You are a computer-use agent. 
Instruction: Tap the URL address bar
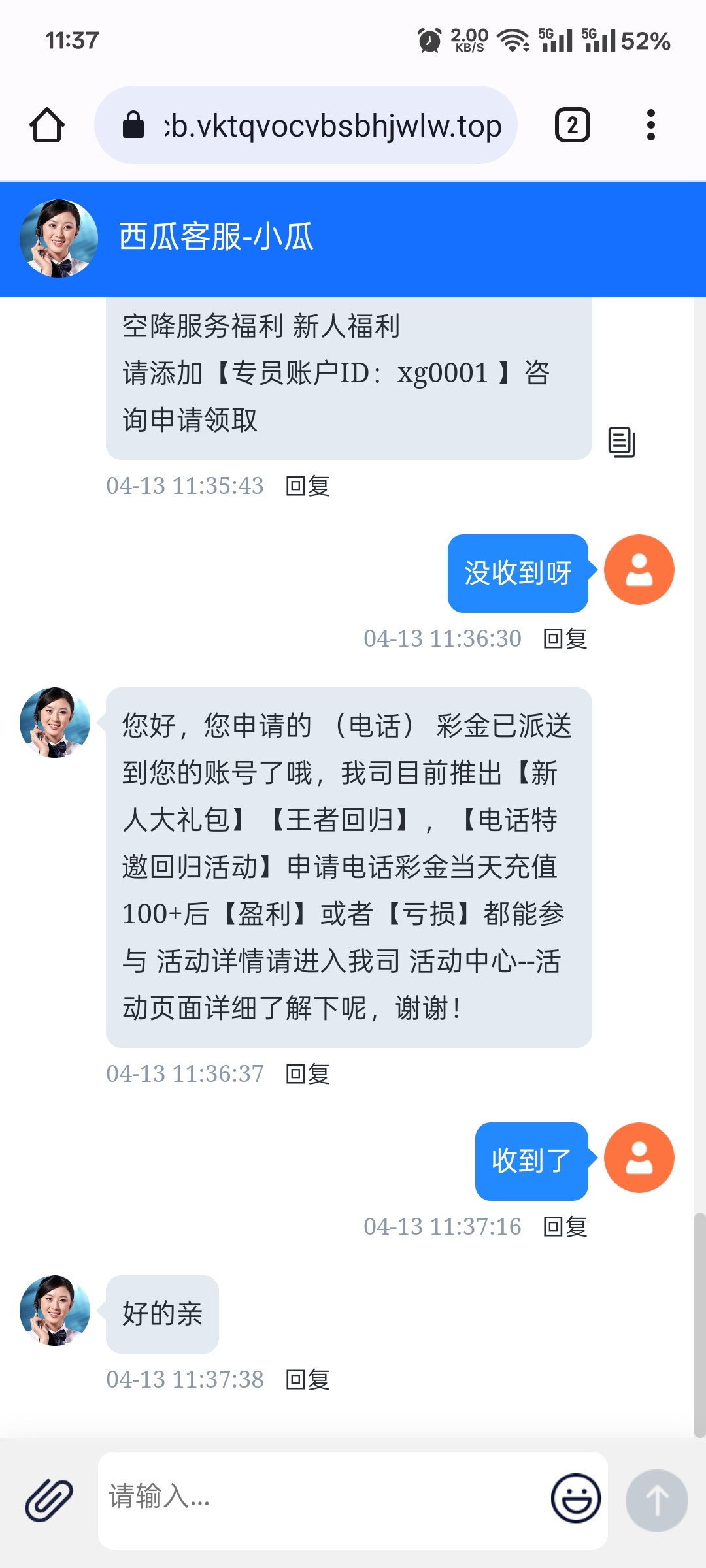click(x=306, y=125)
